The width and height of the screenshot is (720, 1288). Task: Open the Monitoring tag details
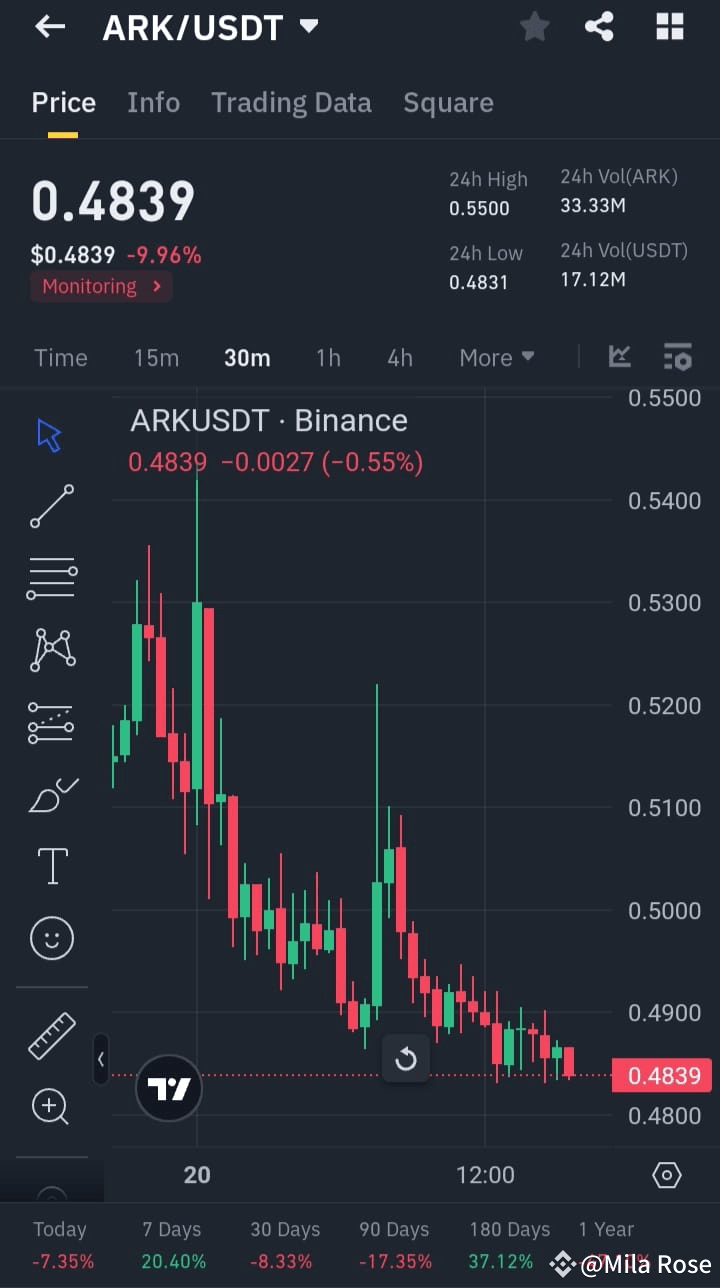coord(100,286)
